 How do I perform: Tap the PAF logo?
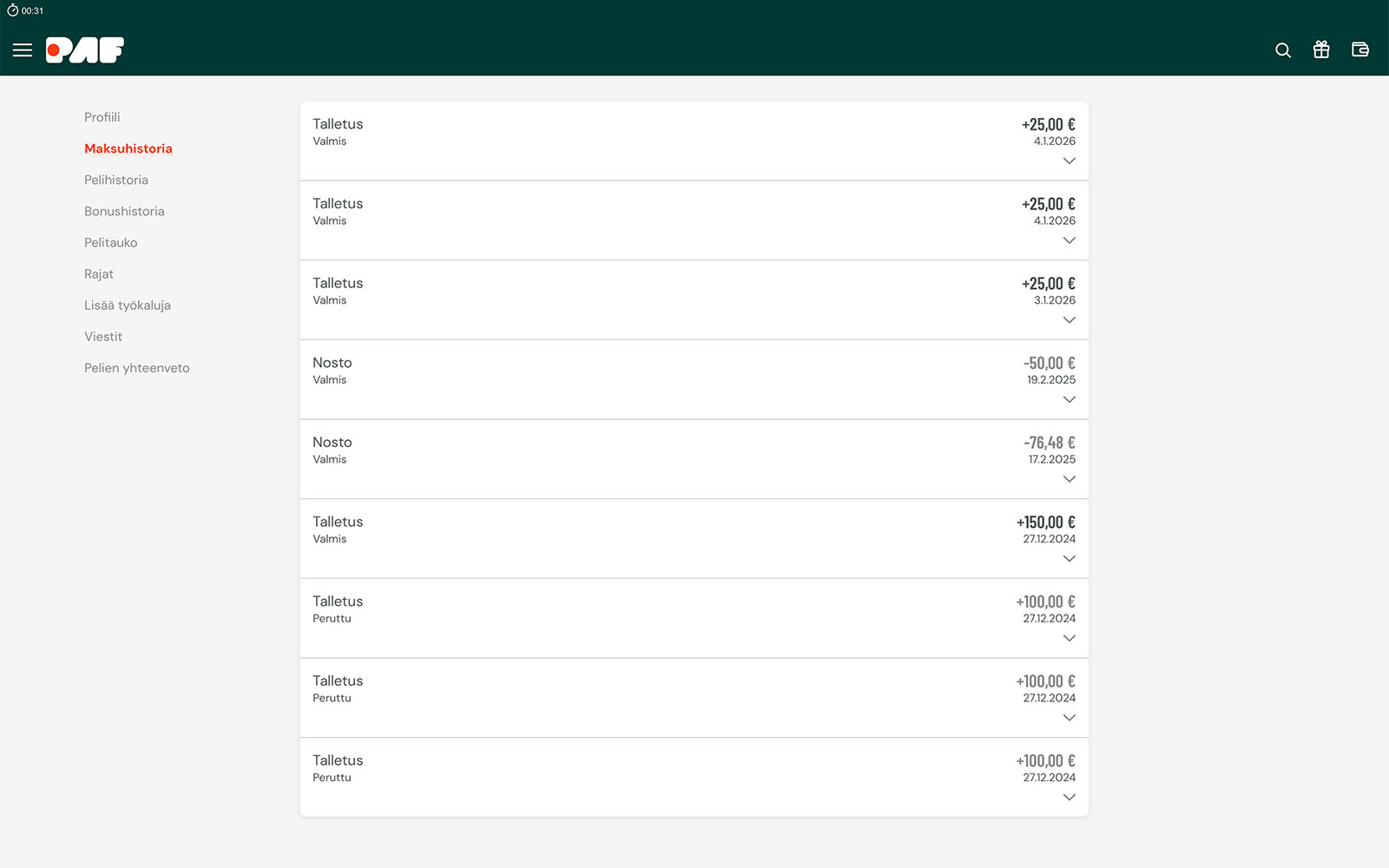pyautogui.click(x=85, y=50)
